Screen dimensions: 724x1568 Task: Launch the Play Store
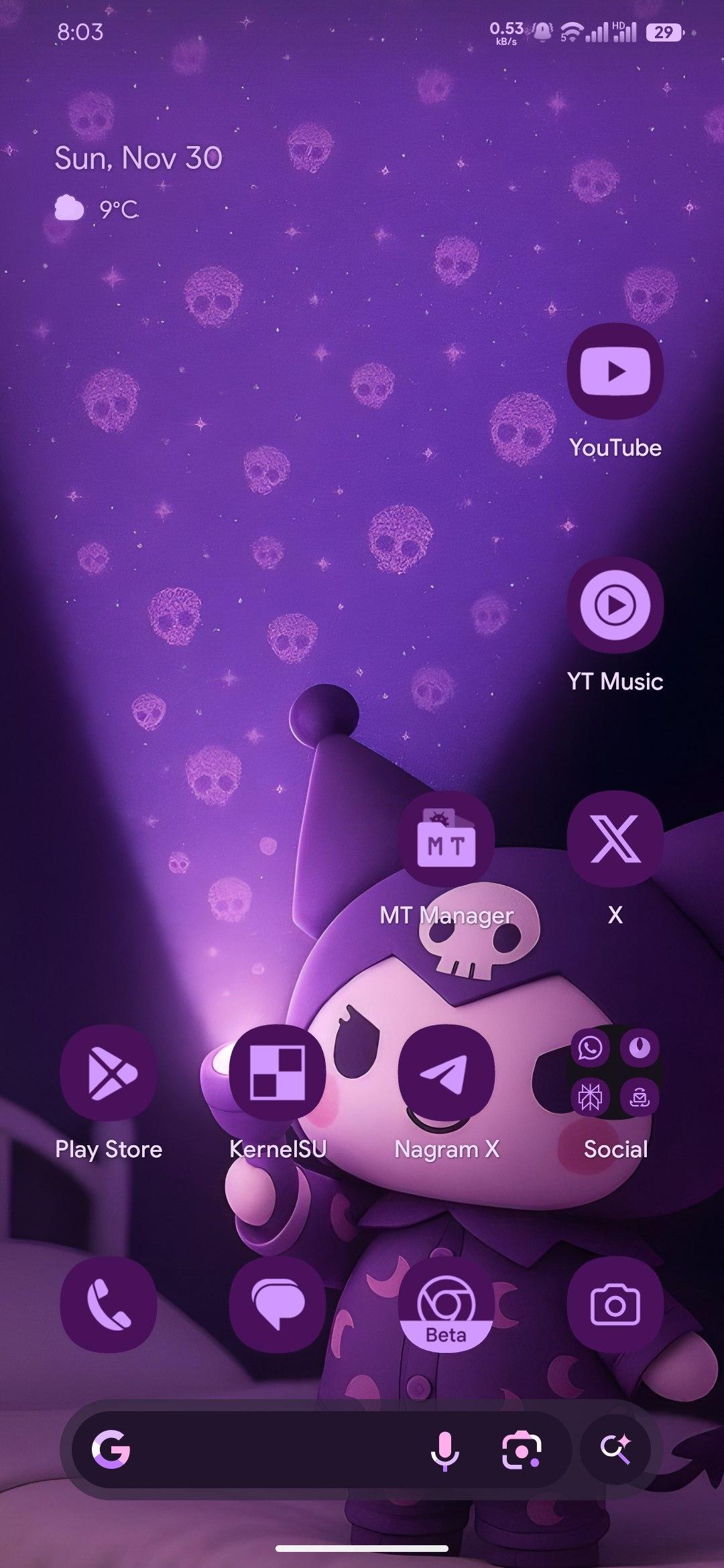pos(109,1073)
